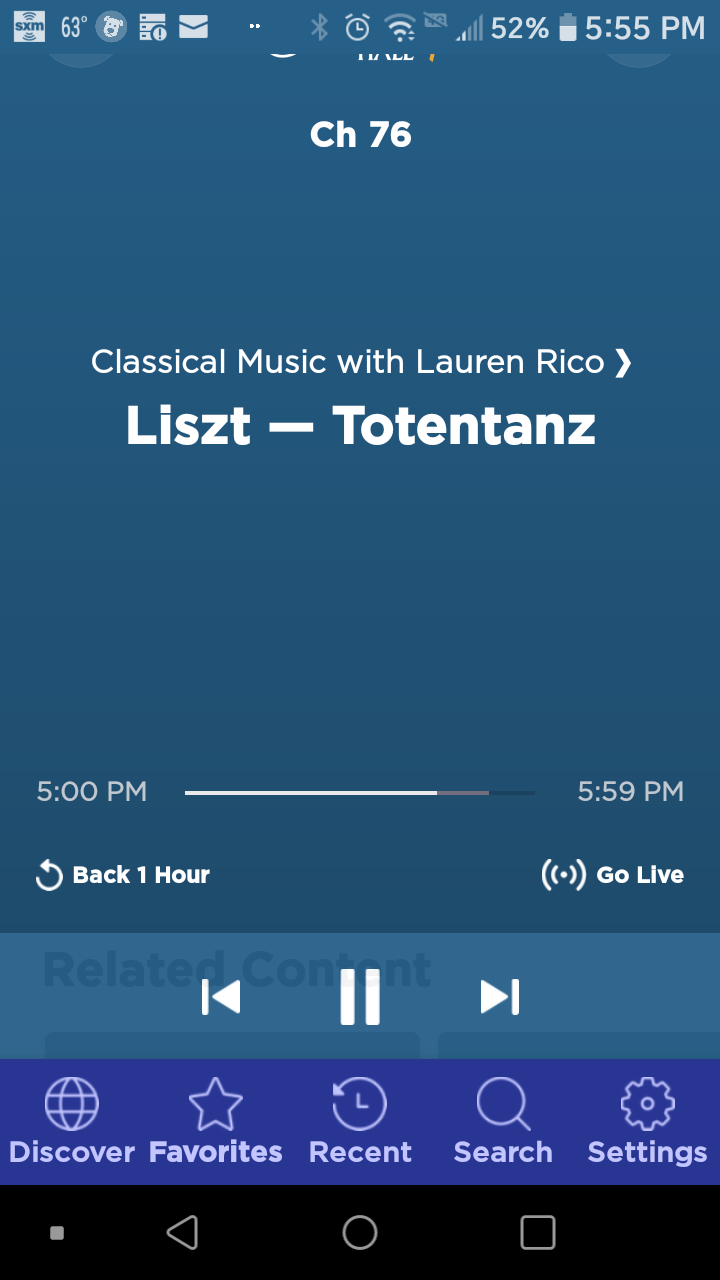Image resolution: width=720 pixels, height=1280 pixels.
Task: Pause the playing track
Action: (360, 997)
